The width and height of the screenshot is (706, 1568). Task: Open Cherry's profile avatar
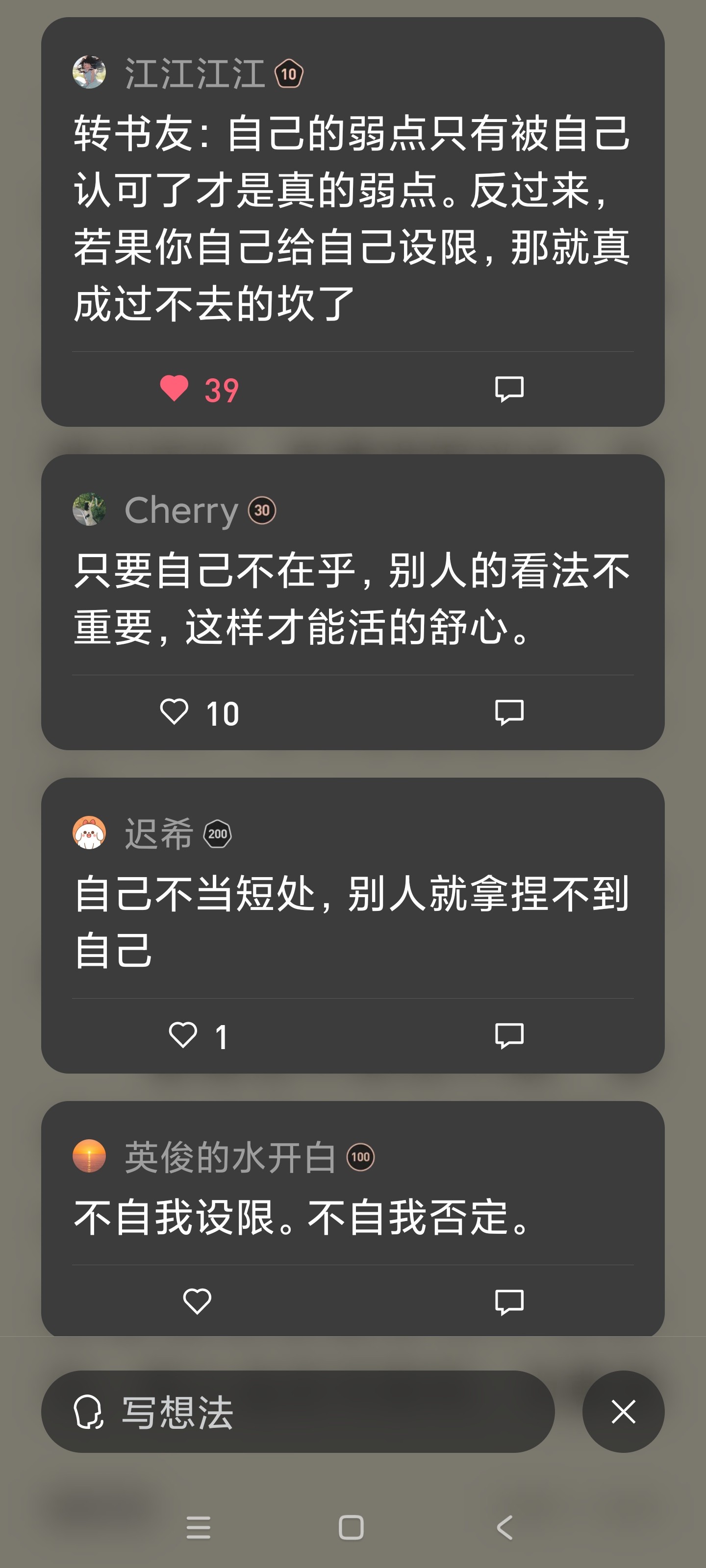point(90,510)
